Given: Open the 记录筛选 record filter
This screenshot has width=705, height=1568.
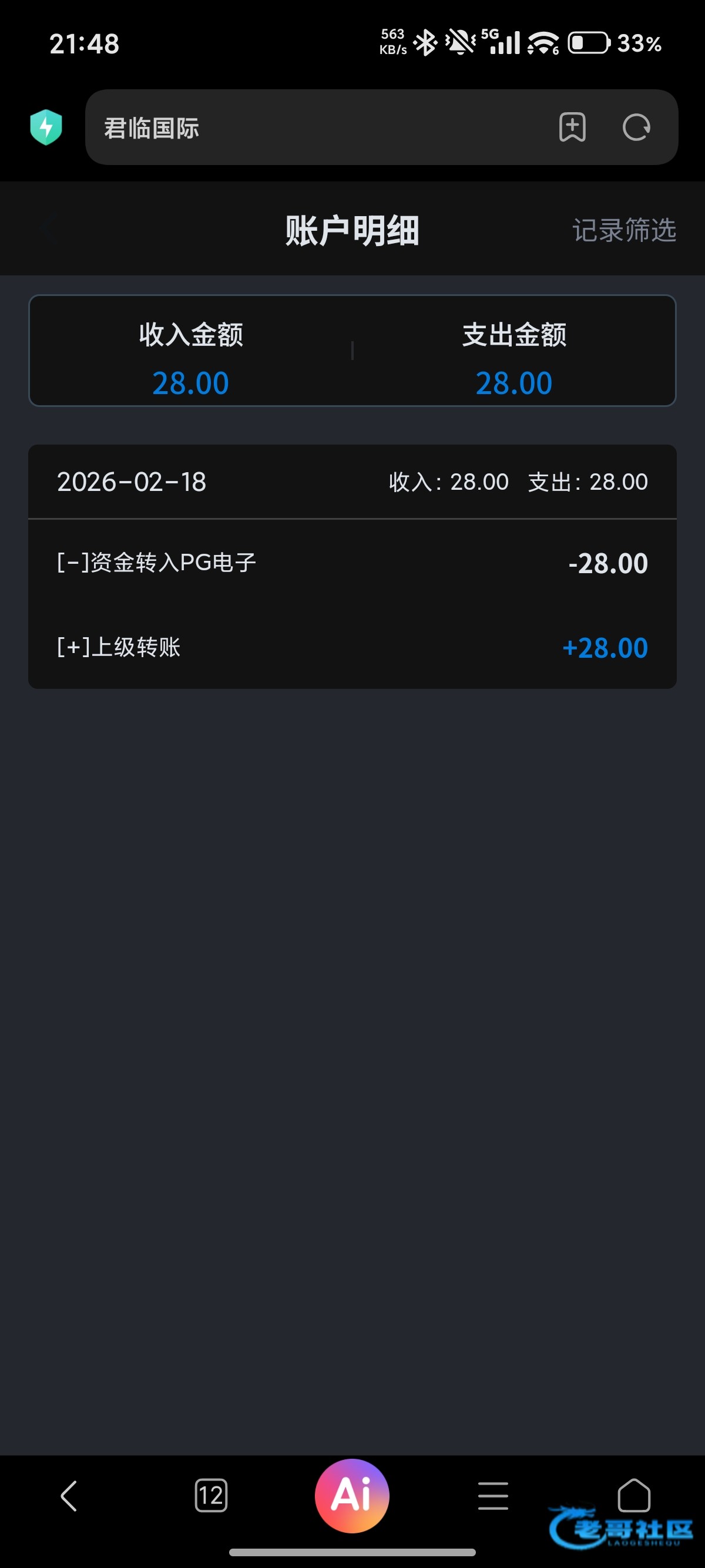Looking at the screenshot, I should pyautogui.click(x=623, y=230).
